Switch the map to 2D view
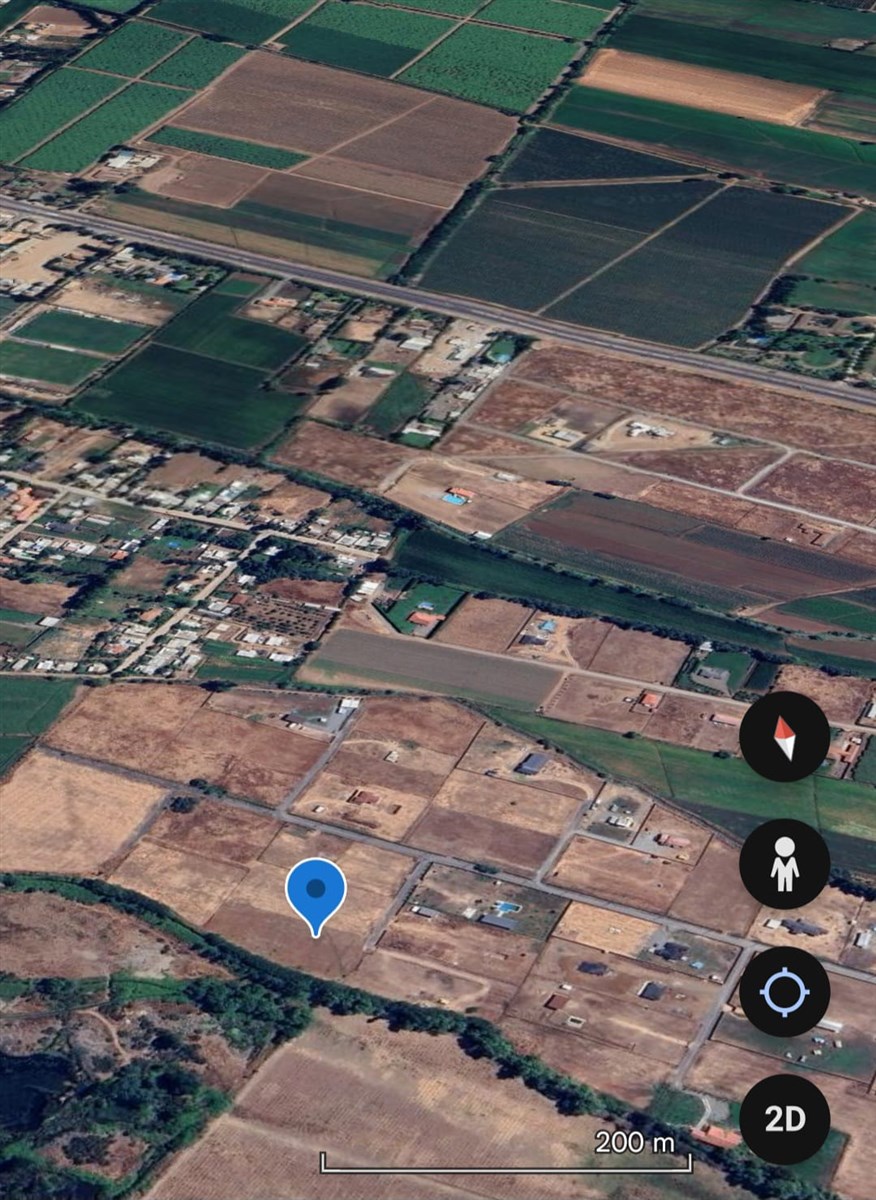The height and width of the screenshot is (1200, 876). click(x=784, y=1119)
